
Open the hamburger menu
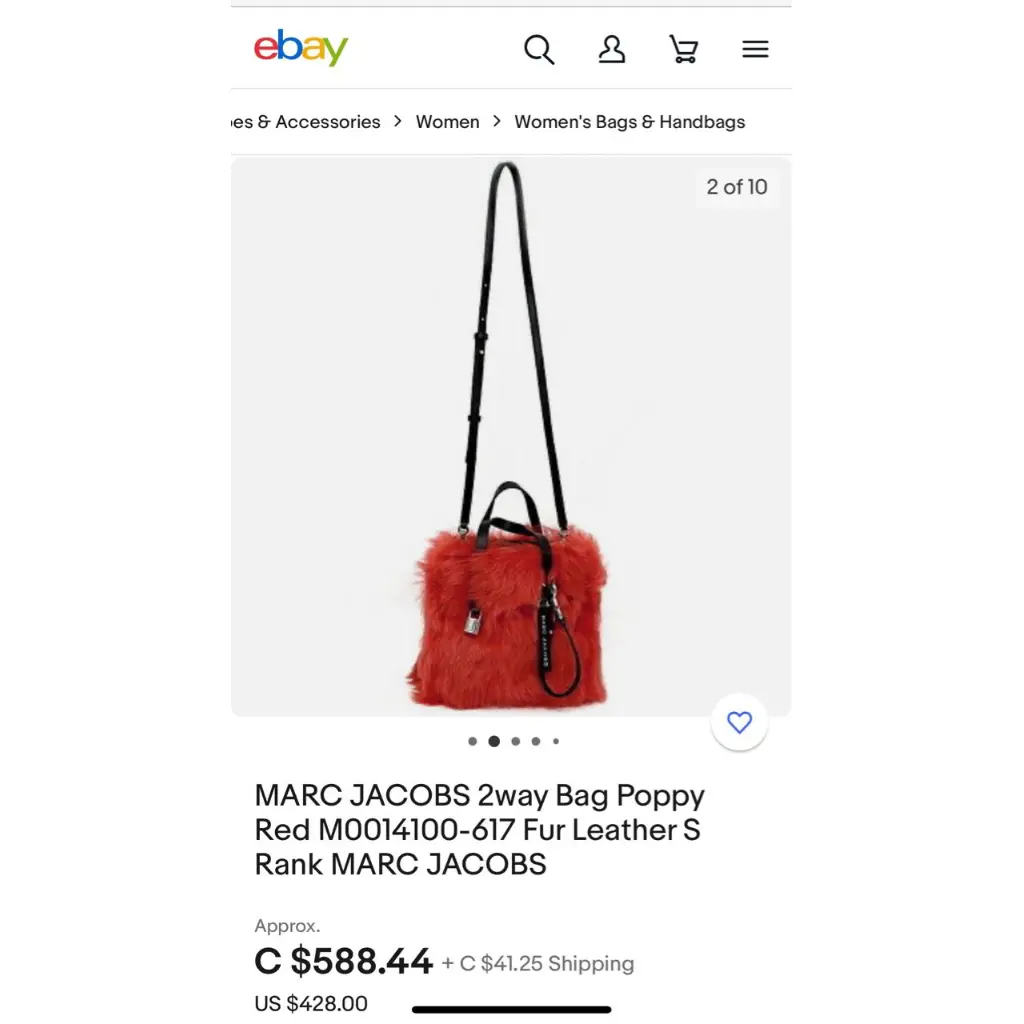[x=755, y=49]
